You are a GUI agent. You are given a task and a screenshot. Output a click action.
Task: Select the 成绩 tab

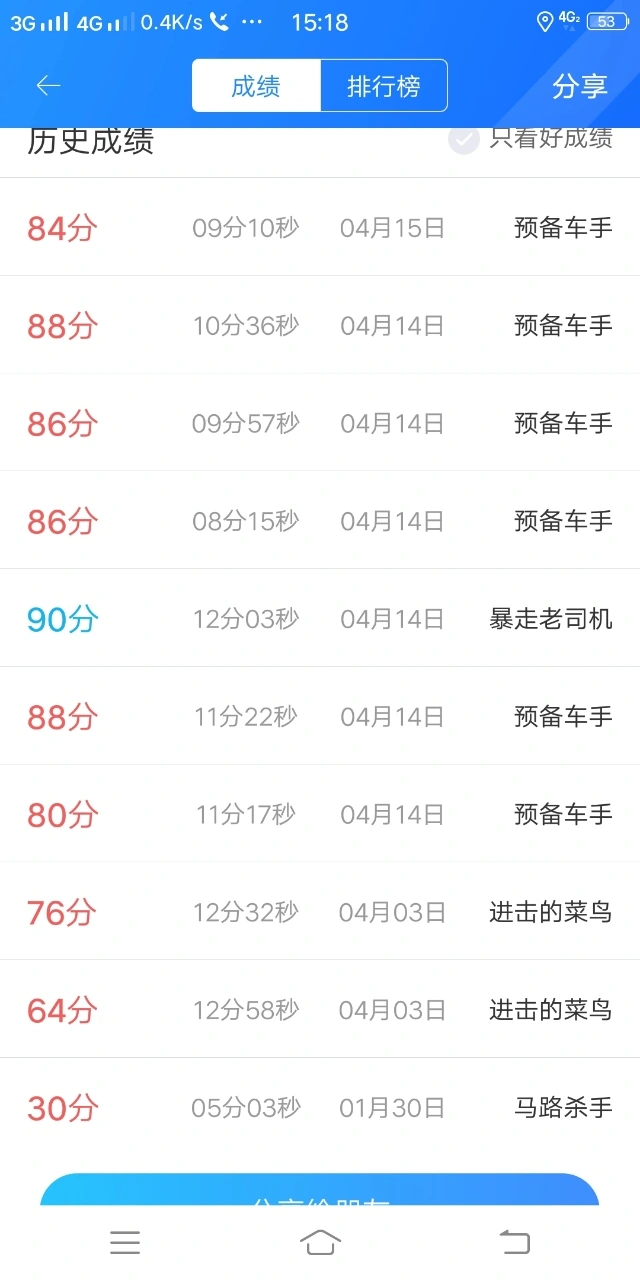(256, 86)
